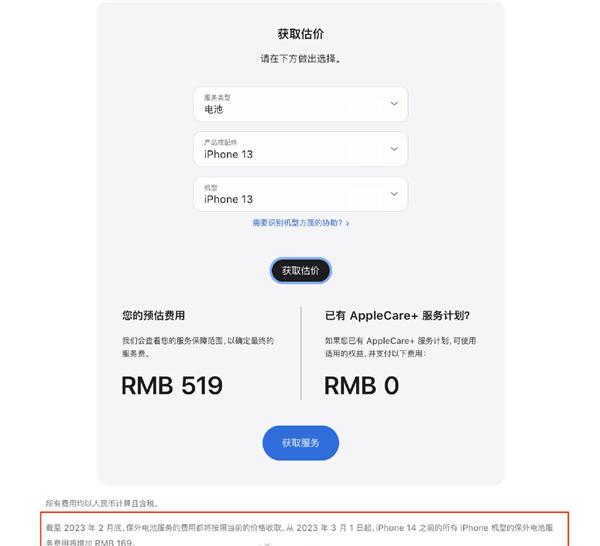The height and width of the screenshot is (546, 600).
Task: Select the blue 获取服务 button
Action: 300,442
